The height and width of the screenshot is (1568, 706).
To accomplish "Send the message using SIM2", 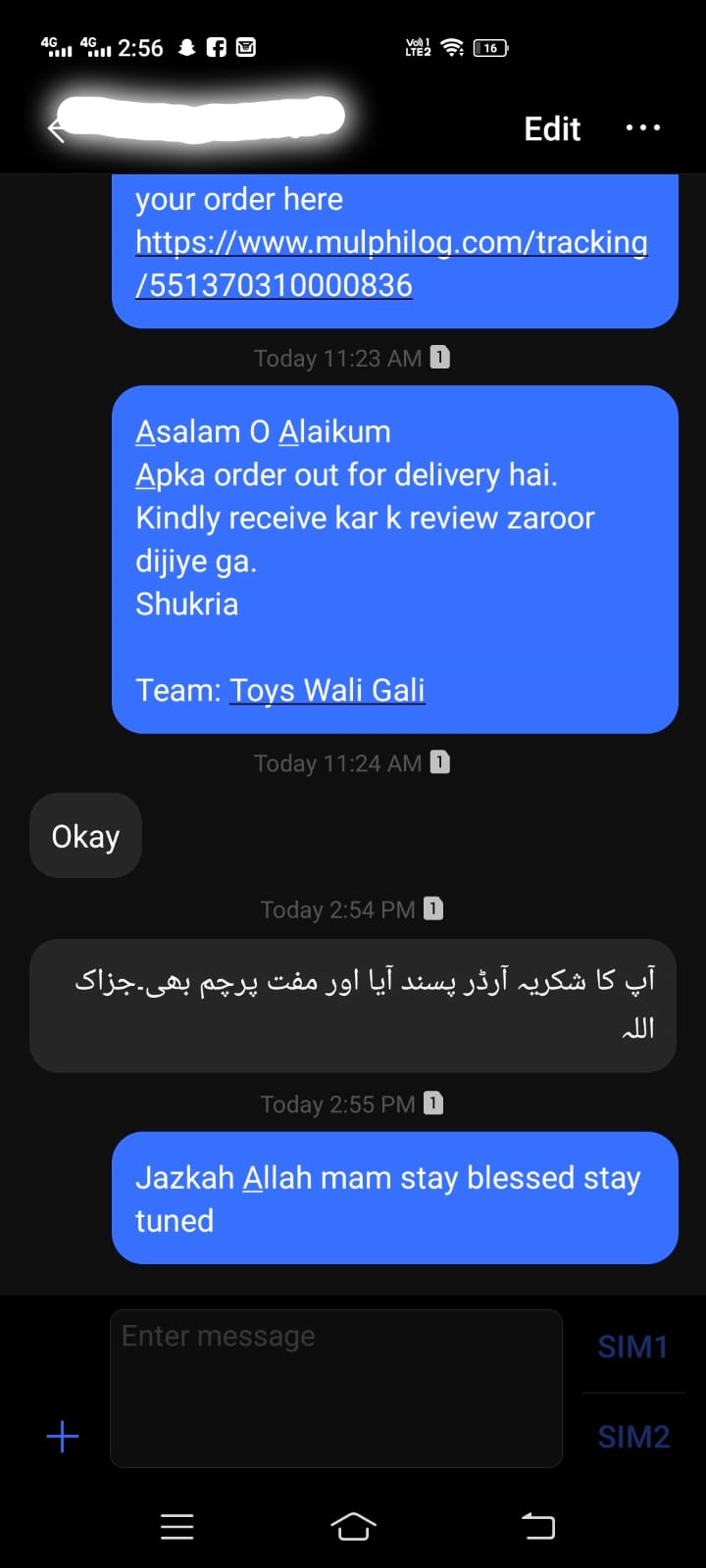I will tap(633, 1437).
